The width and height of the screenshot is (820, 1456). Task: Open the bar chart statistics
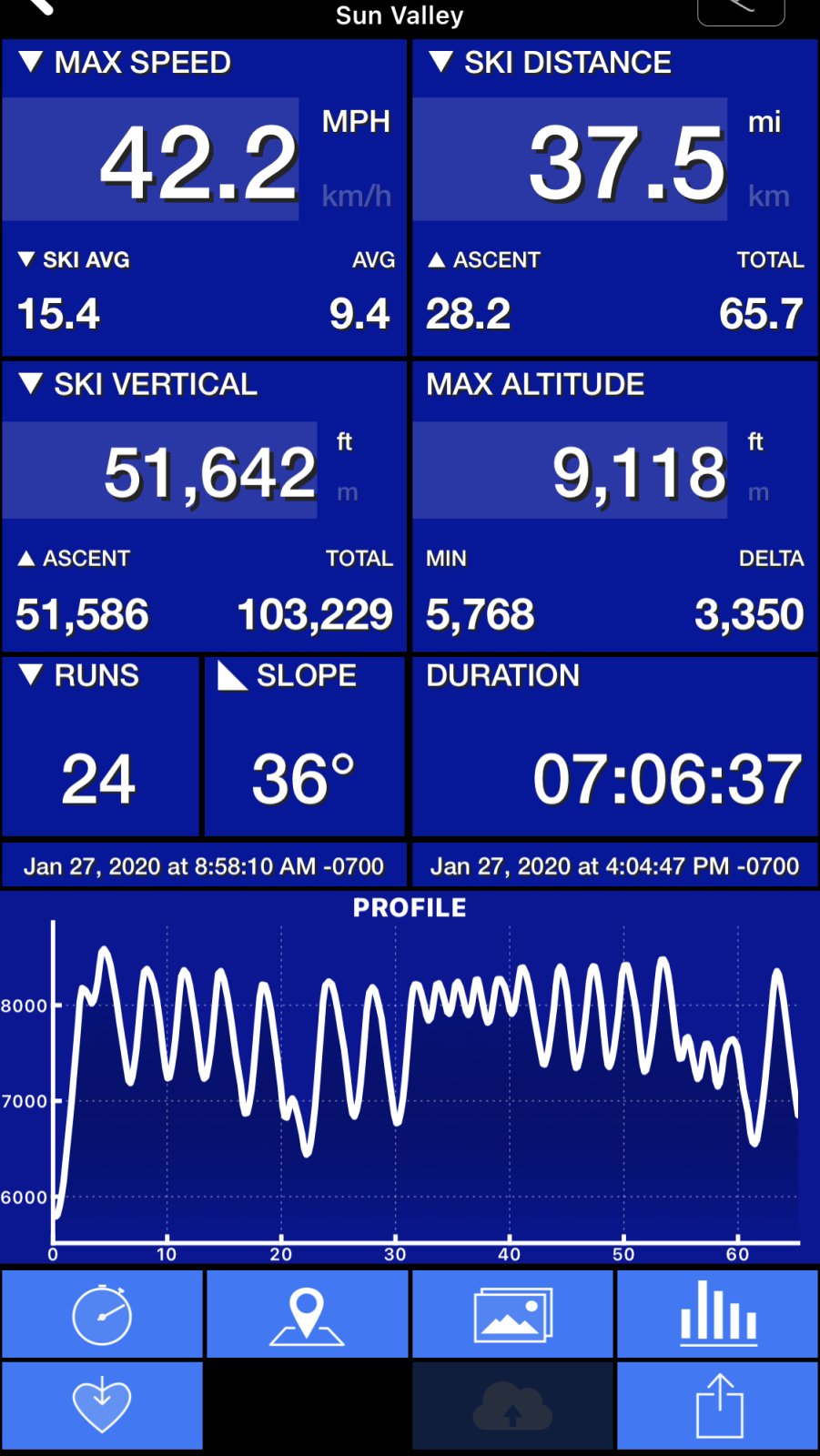(x=718, y=1314)
